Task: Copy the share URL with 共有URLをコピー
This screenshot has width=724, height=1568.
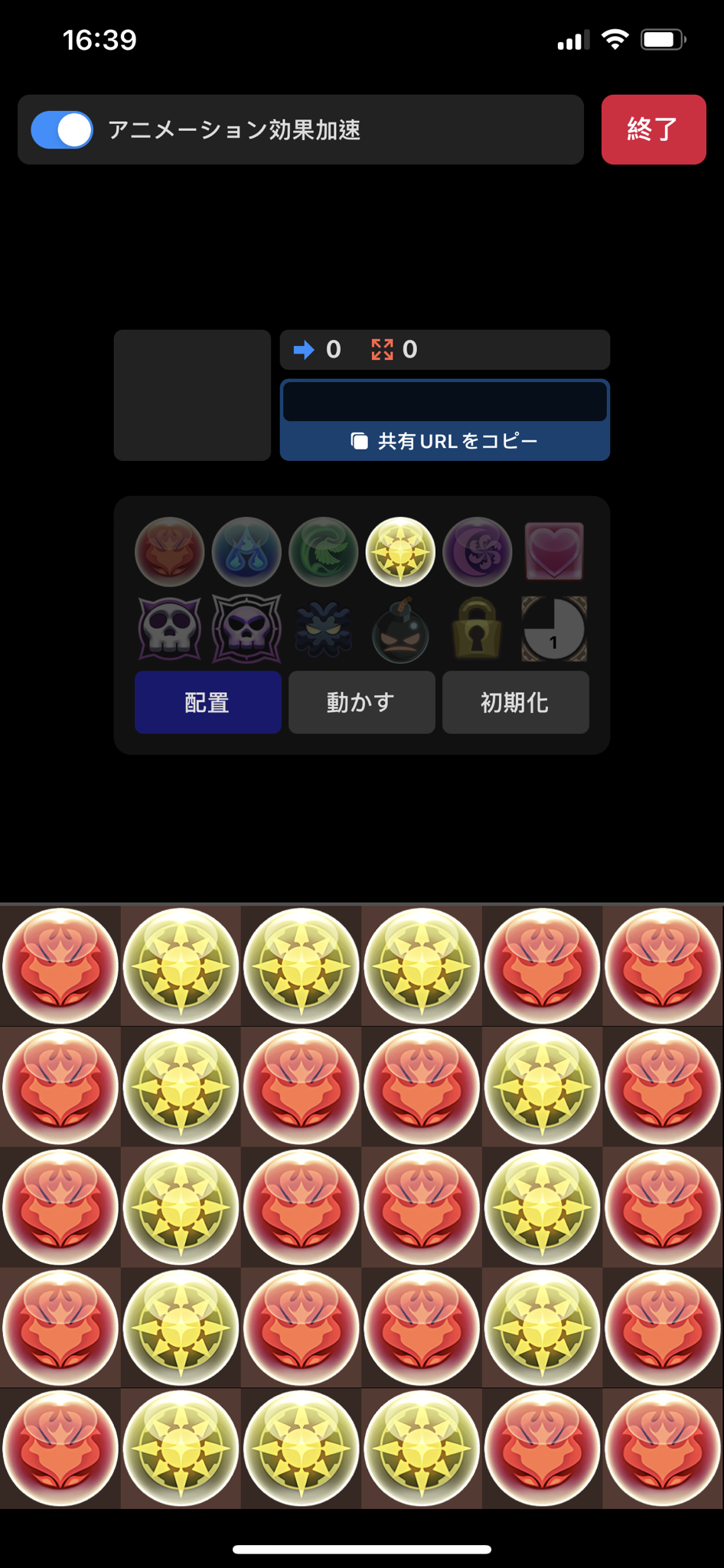Action: (445, 441)
